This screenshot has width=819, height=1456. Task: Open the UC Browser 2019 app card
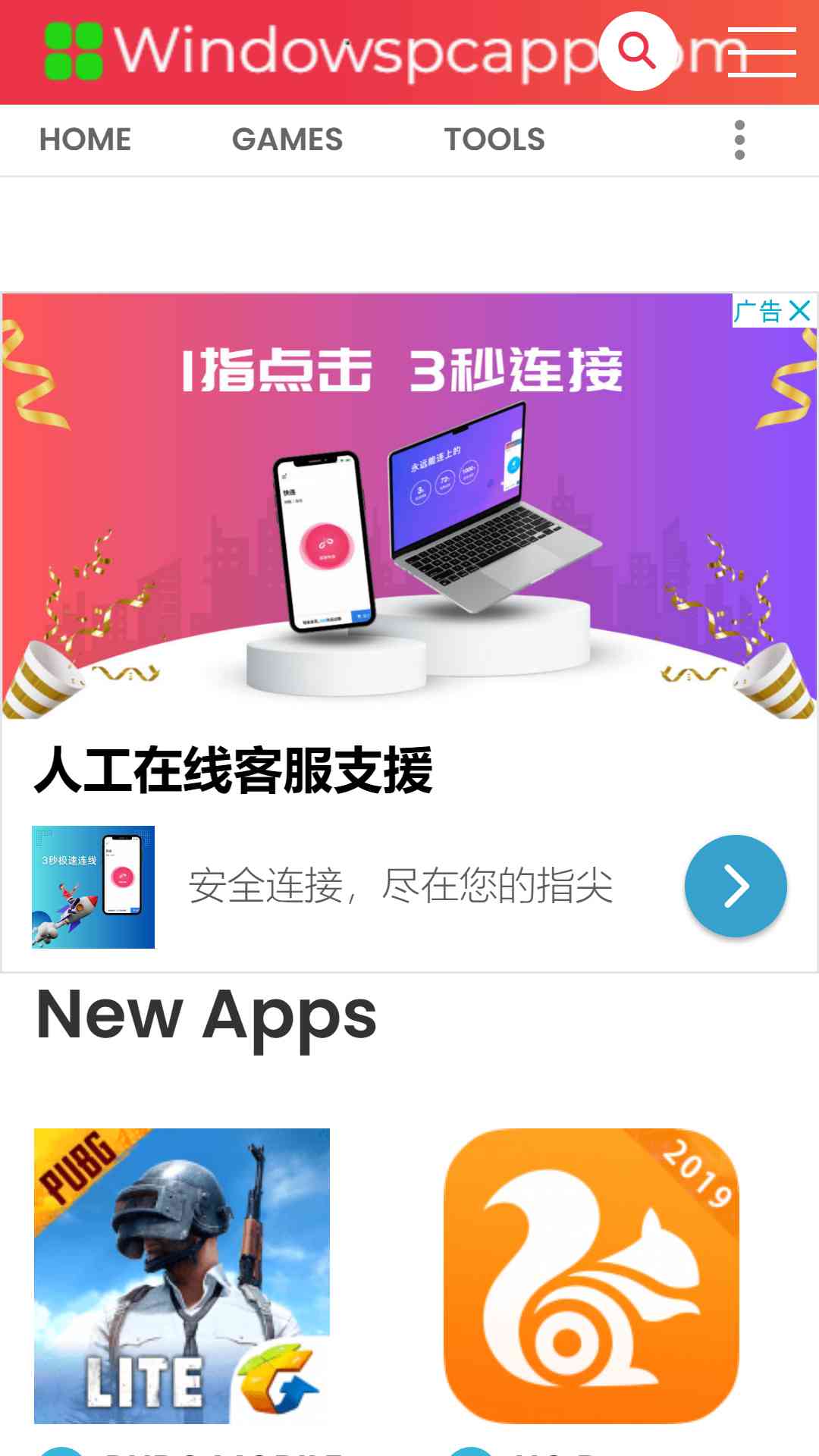pyautogui.click(x=591, y=1276)
